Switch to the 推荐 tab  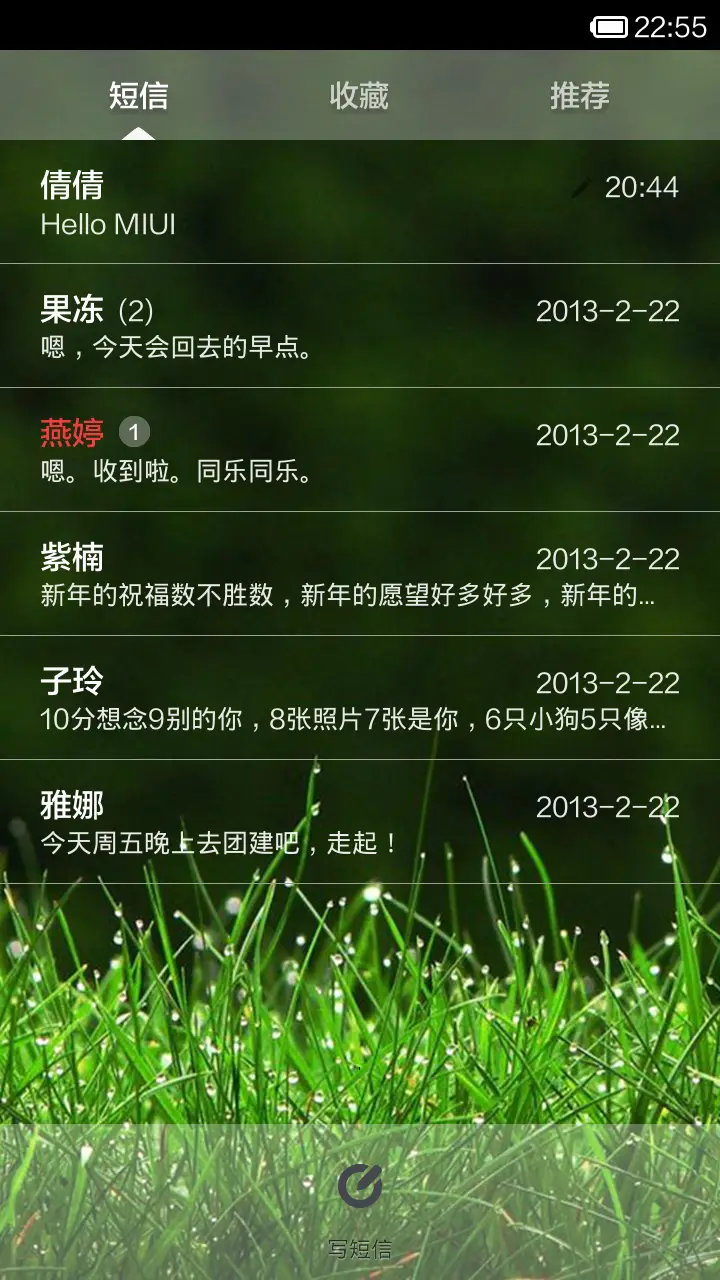point(577,95)
